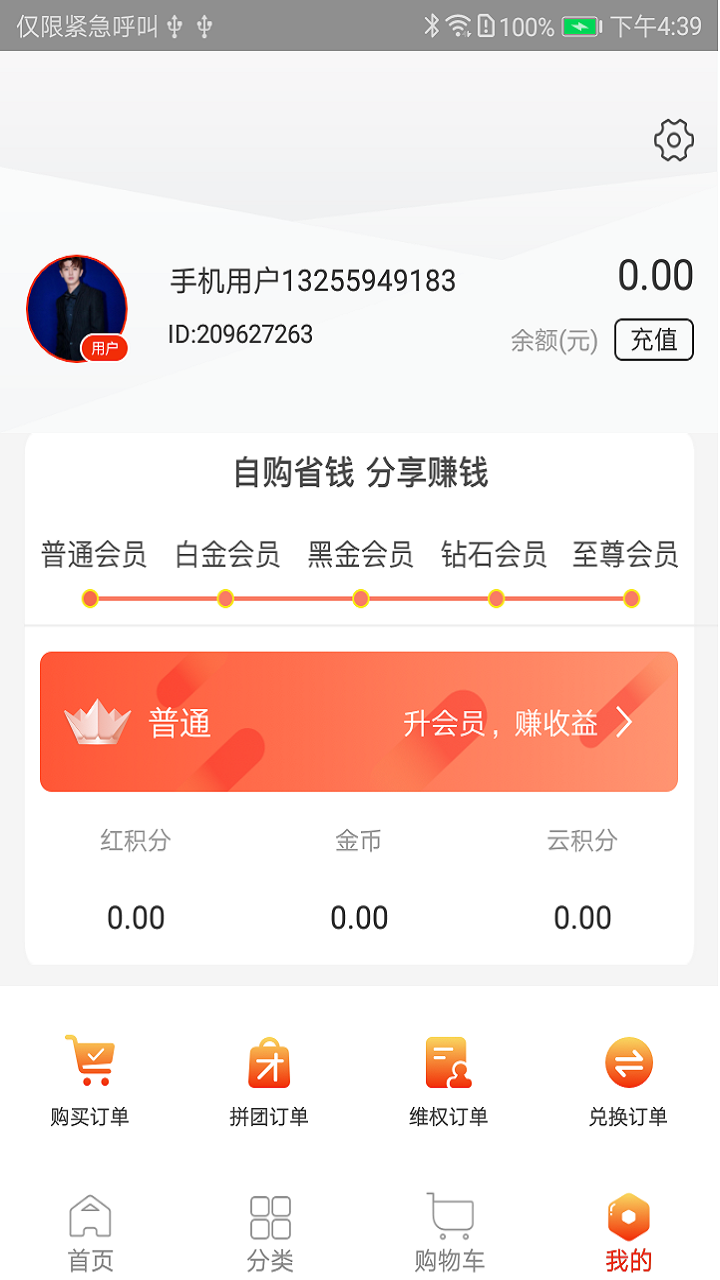
Task: Switch to the 白金会员 membership tab
Action: [225, 554]
